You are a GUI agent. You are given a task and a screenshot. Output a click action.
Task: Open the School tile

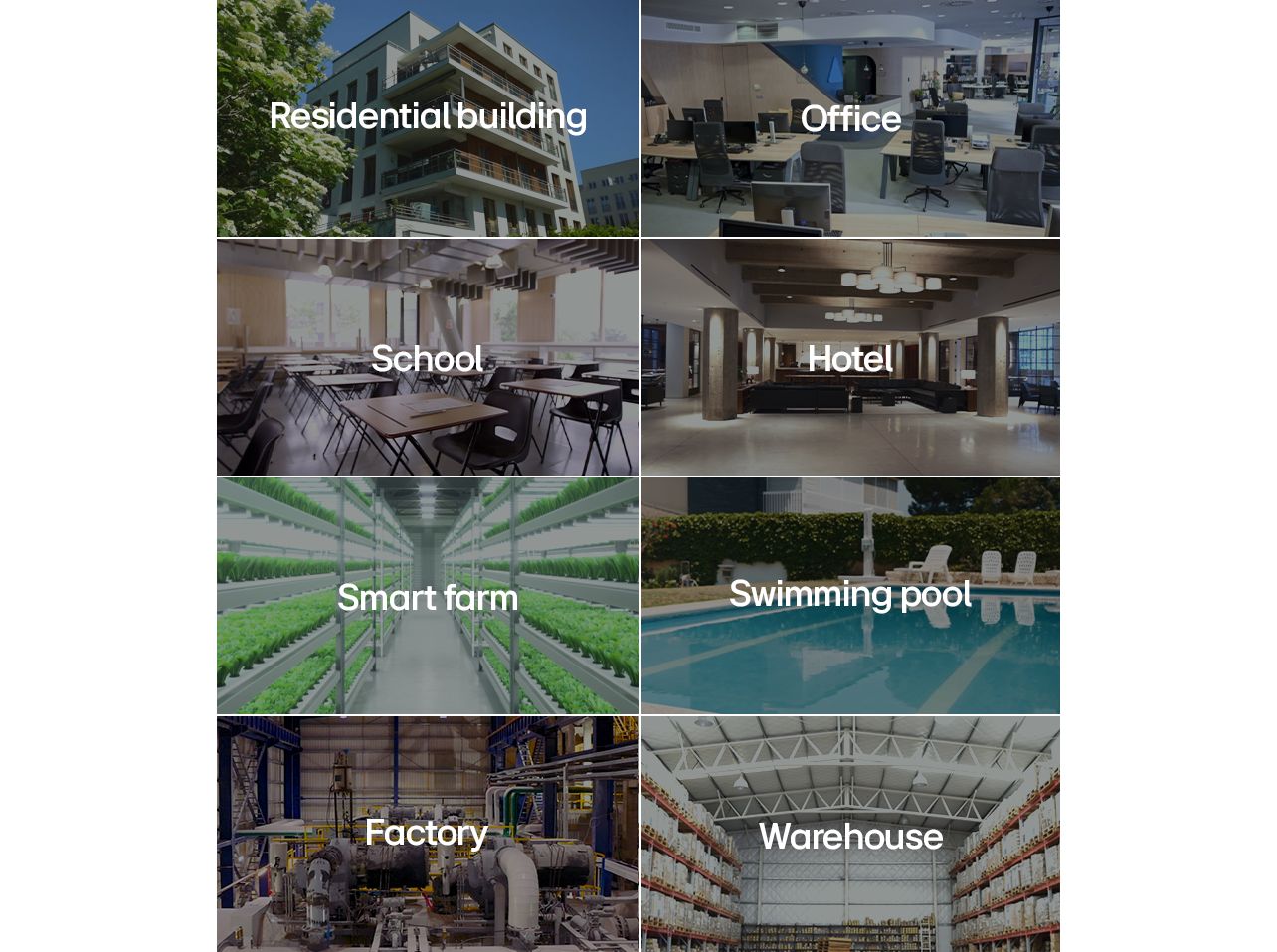428,357
